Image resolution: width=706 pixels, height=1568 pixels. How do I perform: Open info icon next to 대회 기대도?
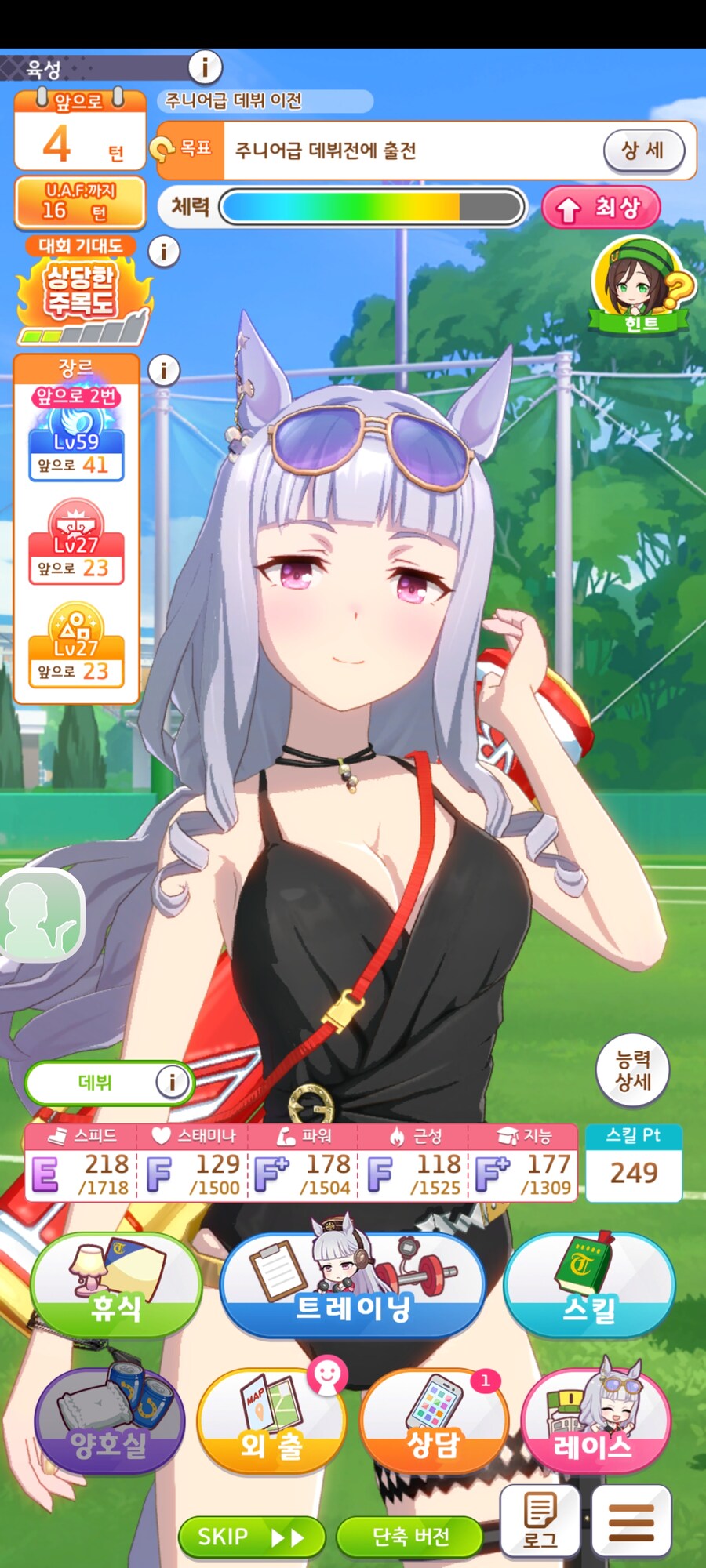(164, 252)
